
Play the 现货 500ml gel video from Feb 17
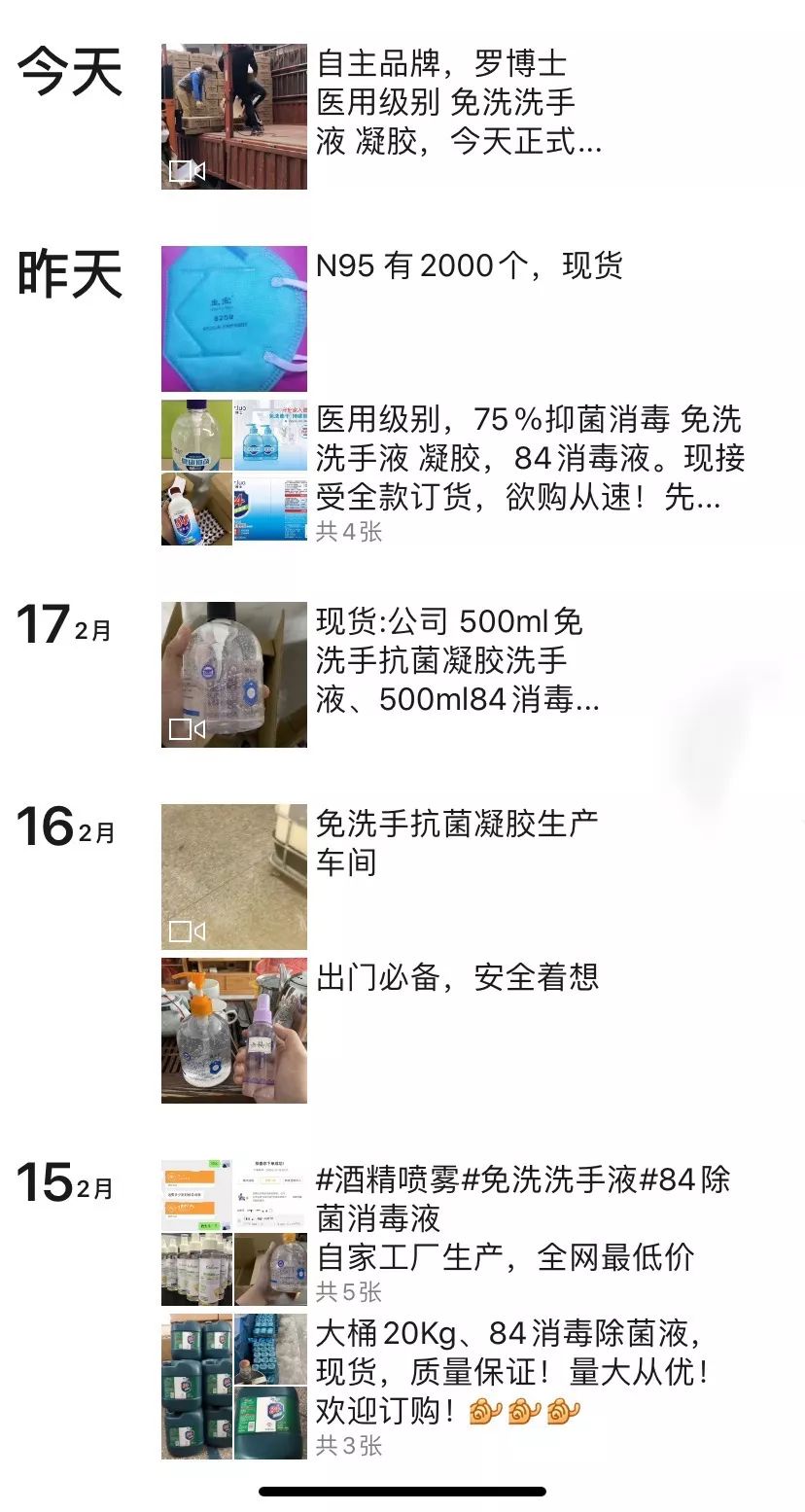[x=234, y=674]
